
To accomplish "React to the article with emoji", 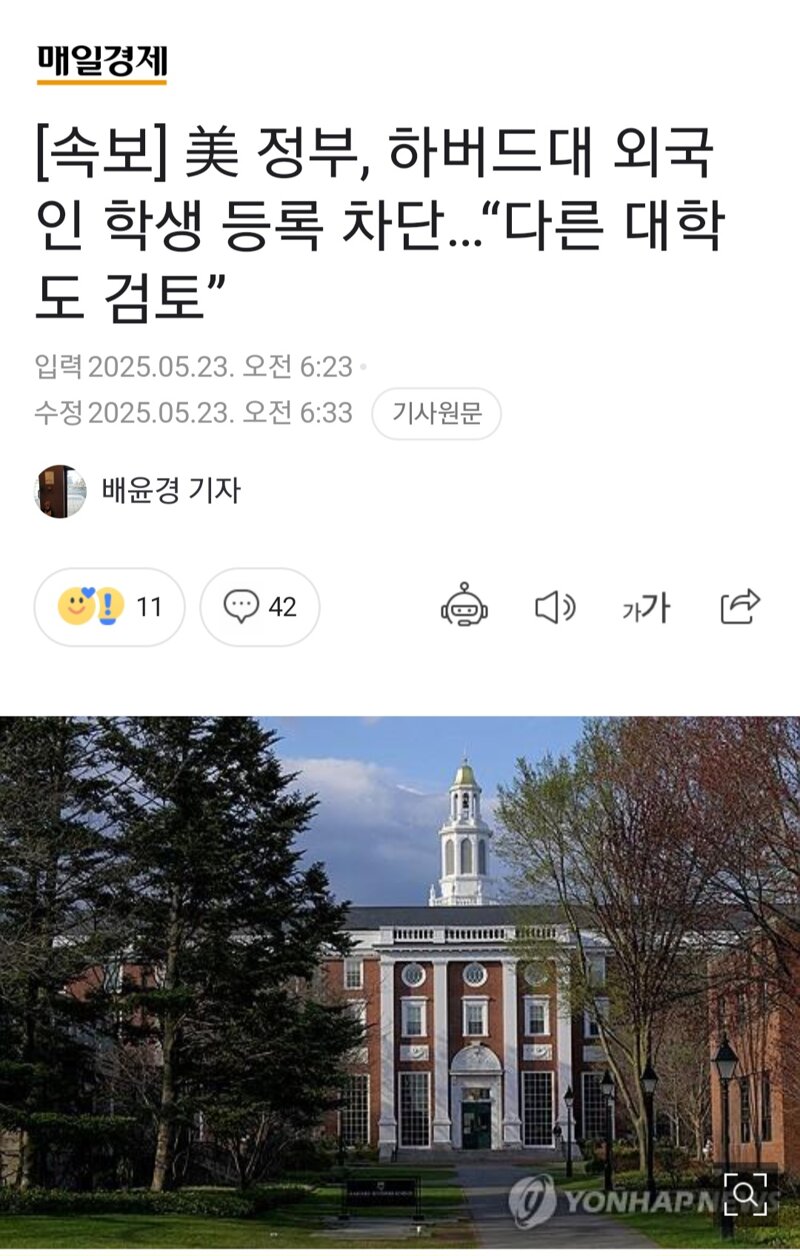I will tap(109, 607).
